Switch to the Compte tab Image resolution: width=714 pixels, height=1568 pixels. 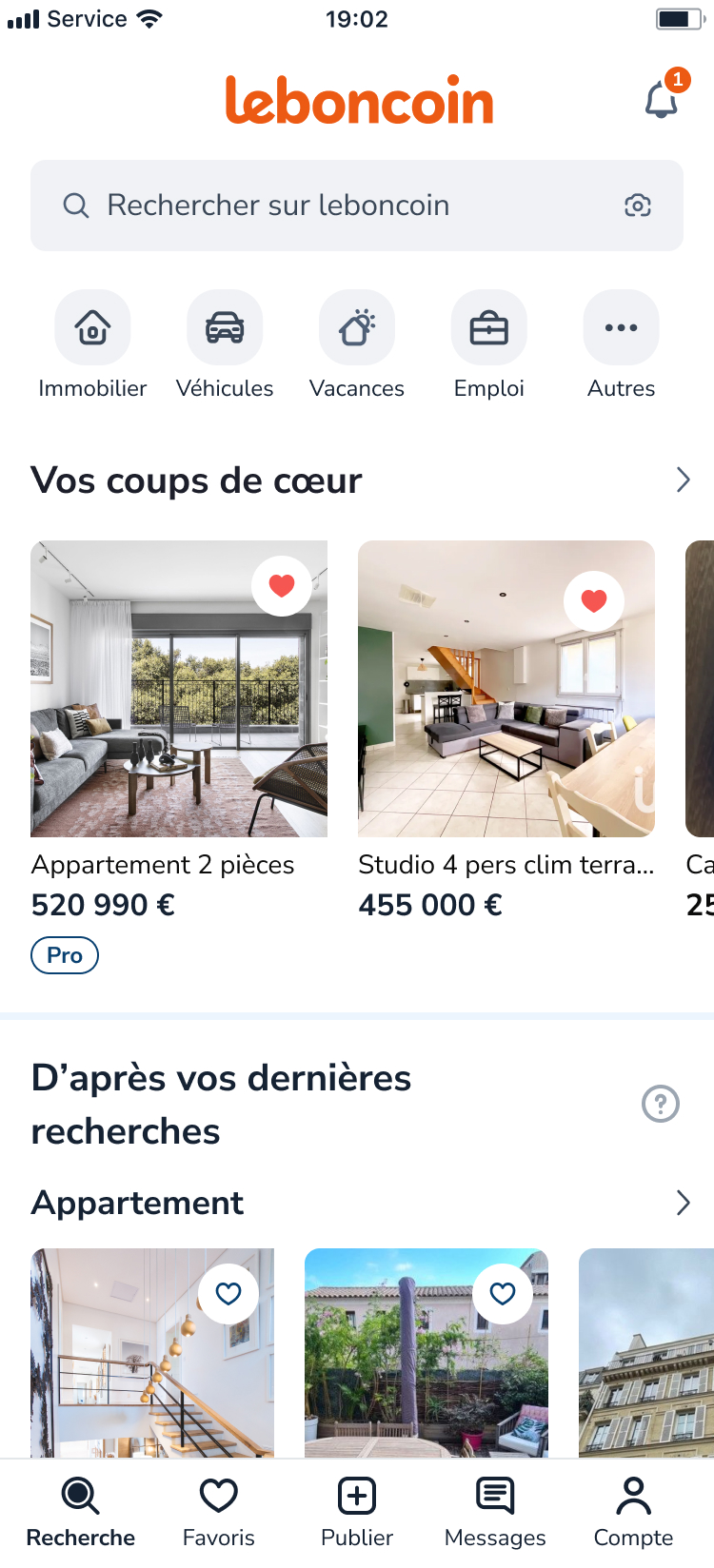pos(633,1513)
